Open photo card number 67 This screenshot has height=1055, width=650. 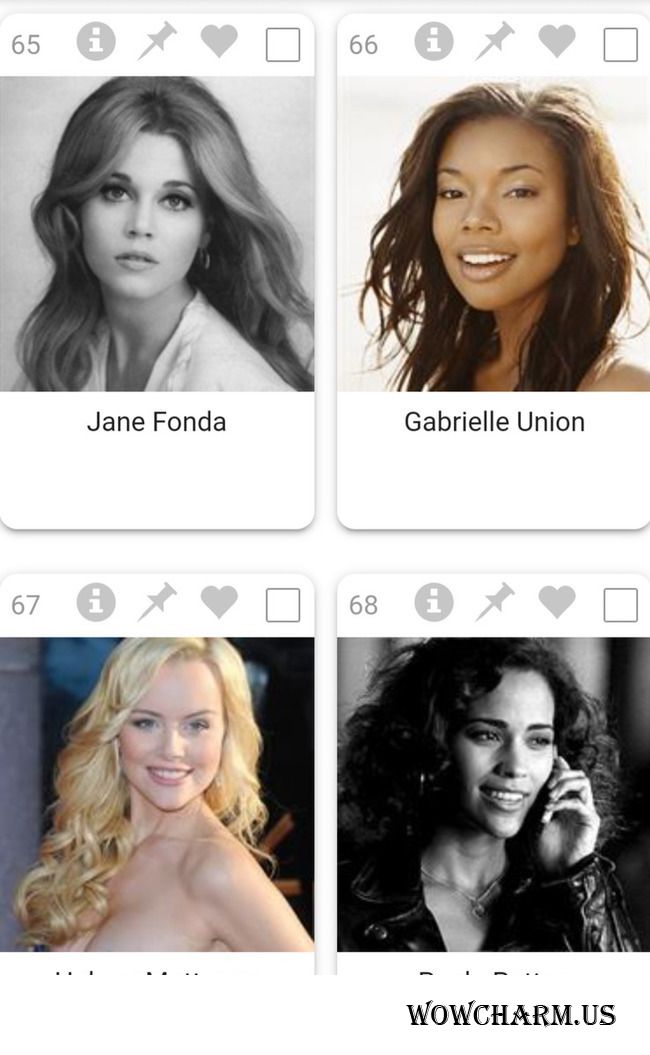157,794
